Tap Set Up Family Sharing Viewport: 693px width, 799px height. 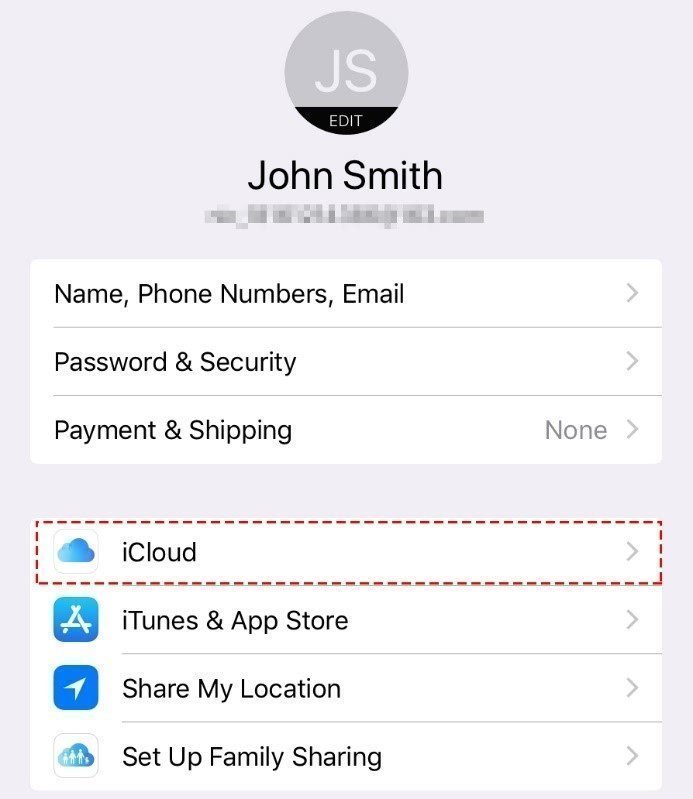point(345,756)
